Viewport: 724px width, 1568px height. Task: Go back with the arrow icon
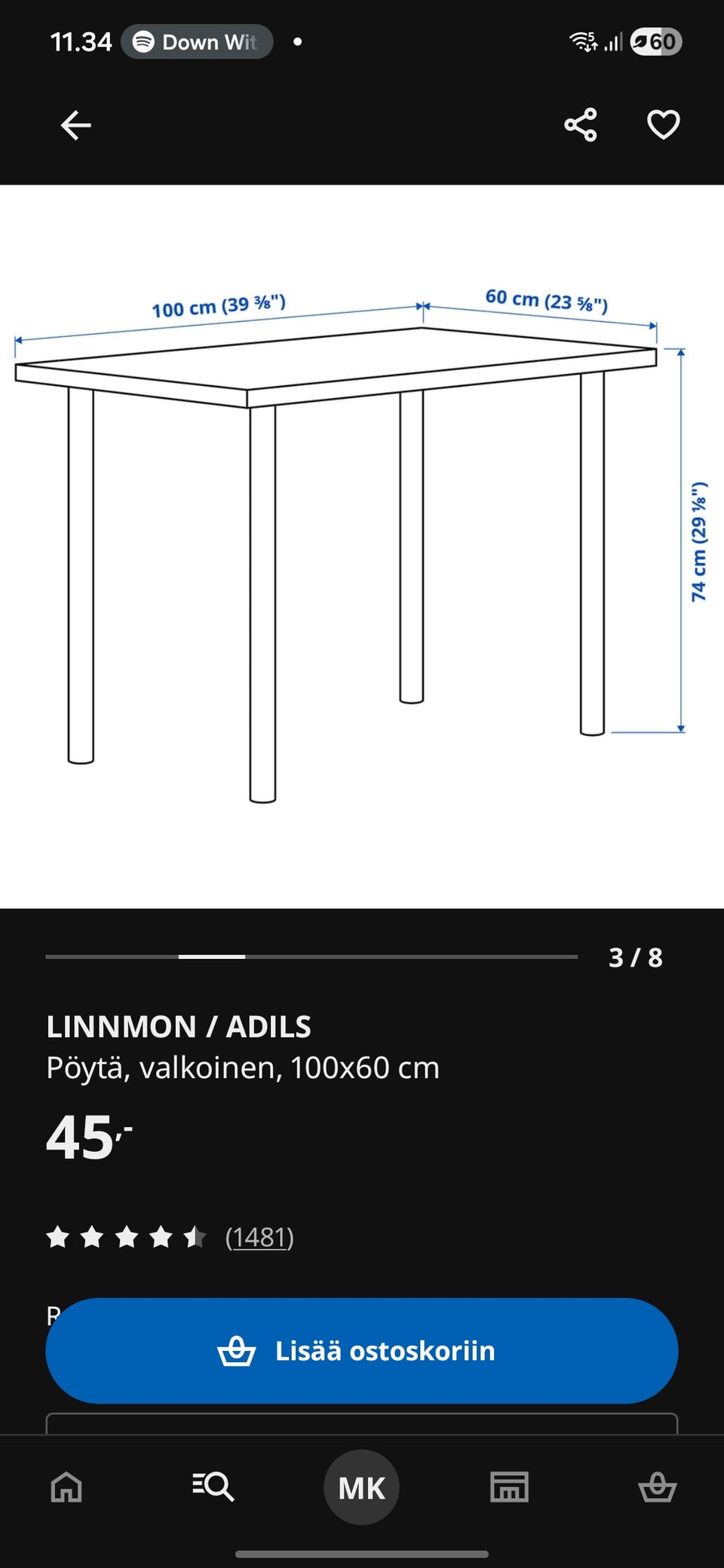pyautogui.click(x=75, y=125)
